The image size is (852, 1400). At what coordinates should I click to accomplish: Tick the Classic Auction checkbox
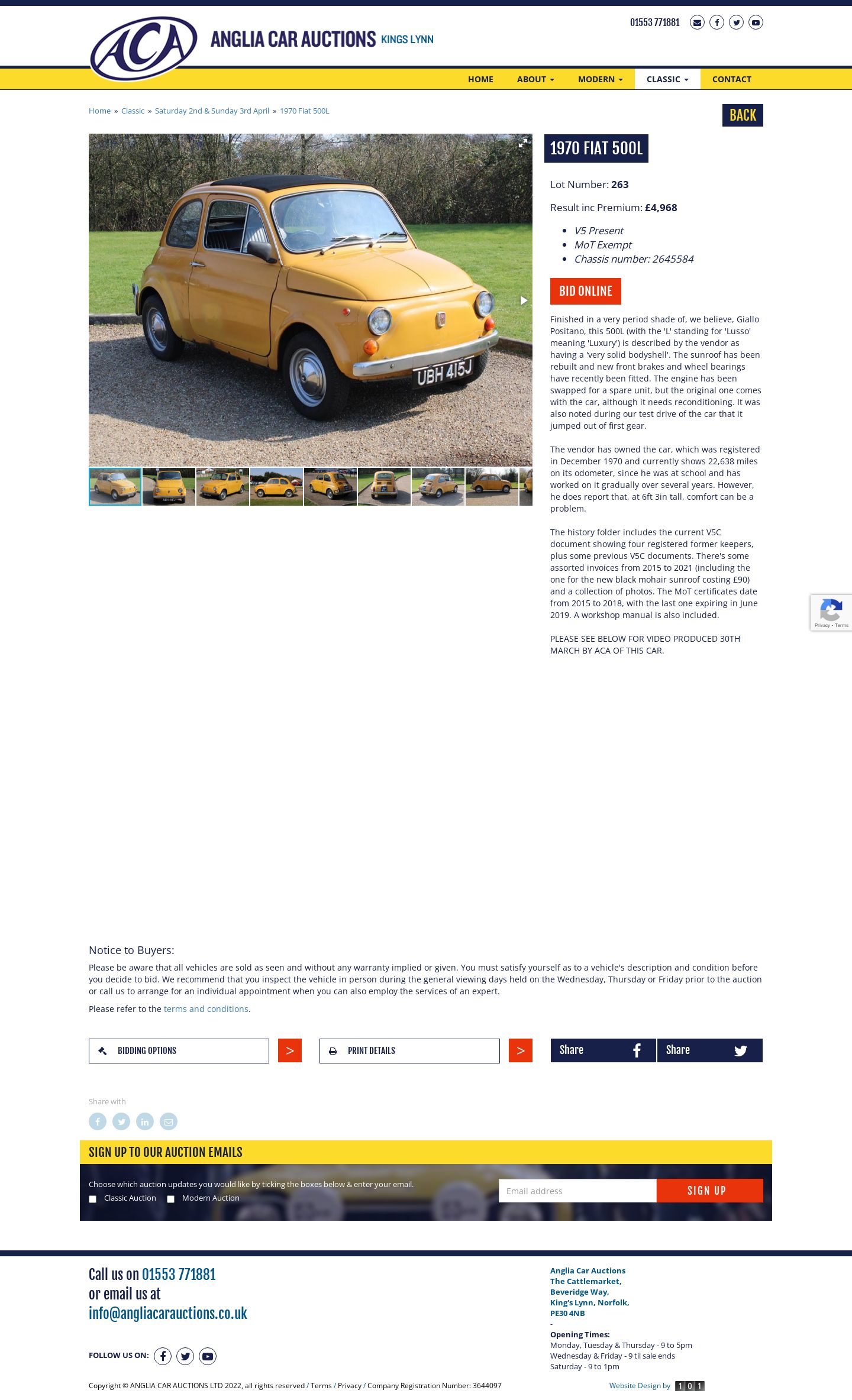pyautogui.click(x=92, y=1199)
